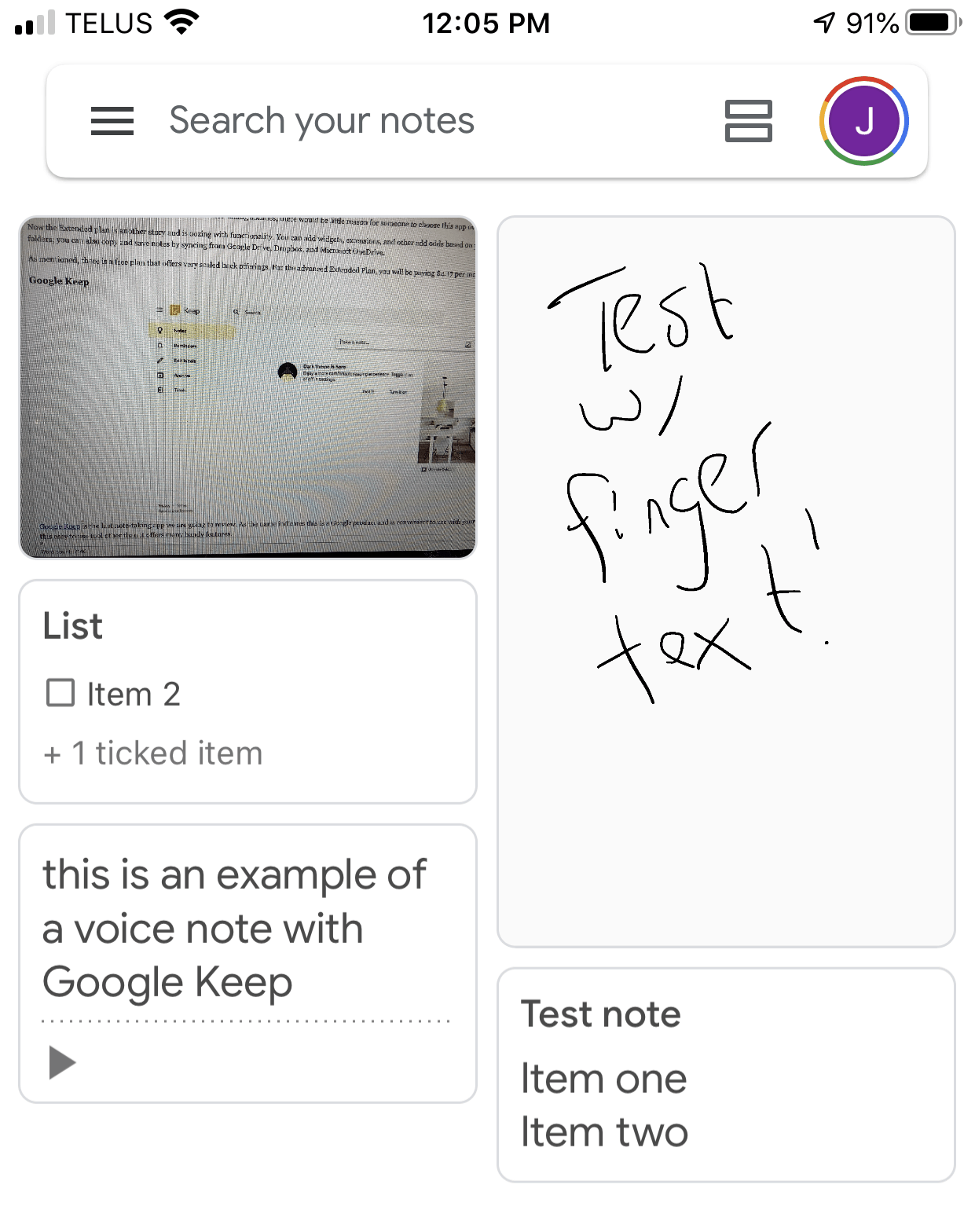Open the voice note transcript text
This screenshot has height=1232, width=975.
tap(234, 927)
